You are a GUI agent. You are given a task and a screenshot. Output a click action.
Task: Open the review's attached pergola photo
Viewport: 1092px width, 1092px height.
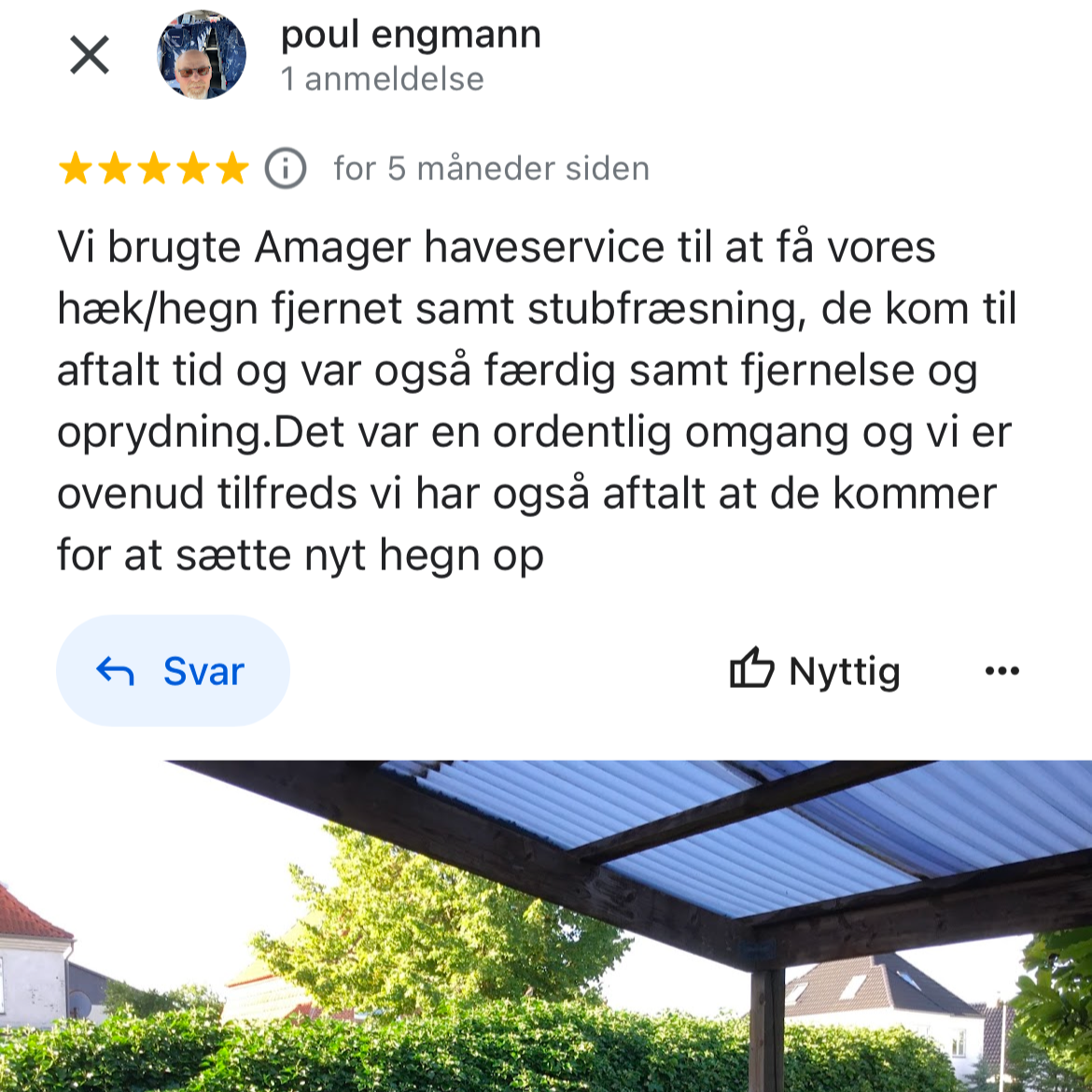click(x=546, y=926)
